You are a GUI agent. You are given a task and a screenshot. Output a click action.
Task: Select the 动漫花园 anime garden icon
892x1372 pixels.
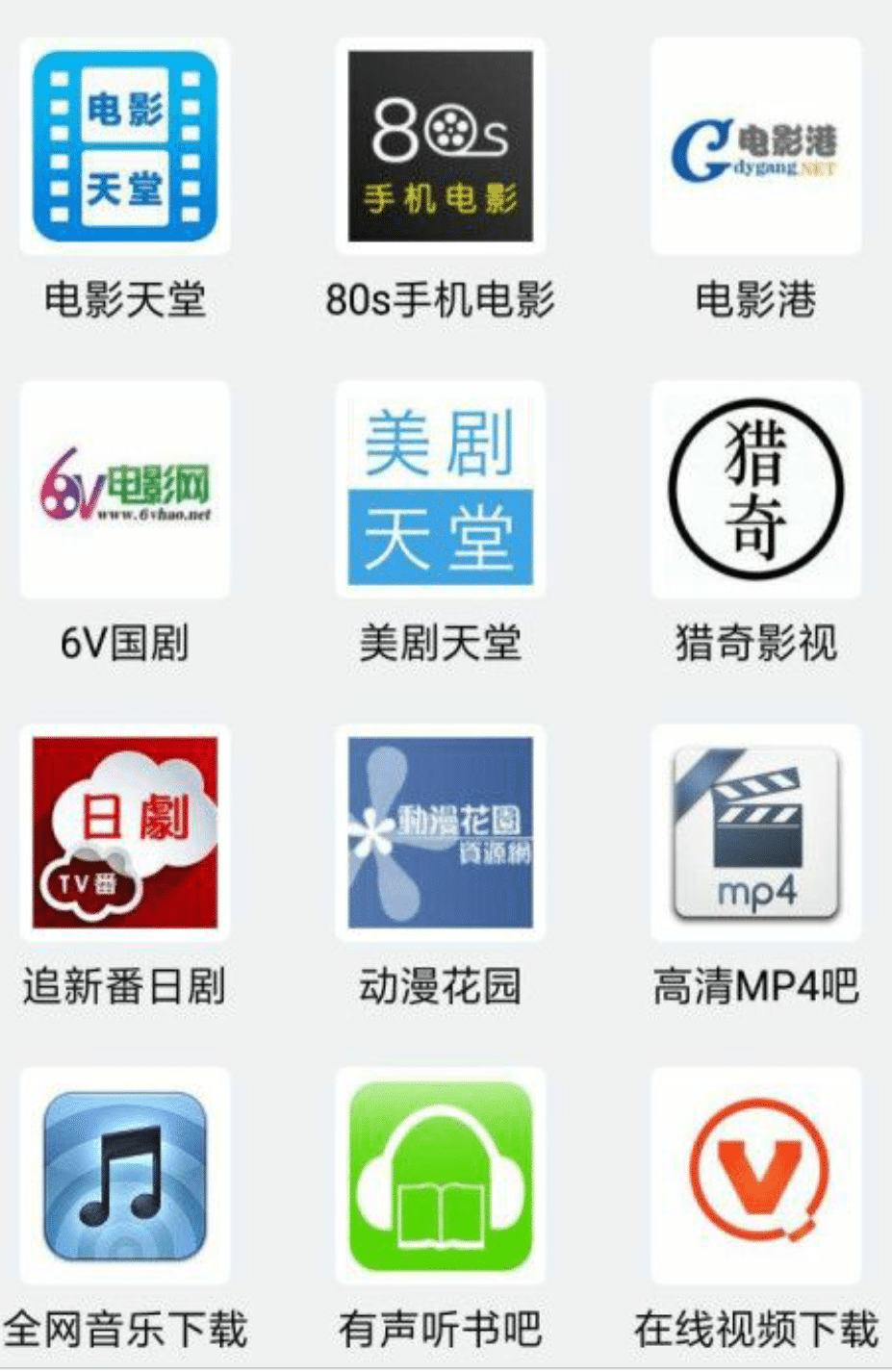(440, 833)
